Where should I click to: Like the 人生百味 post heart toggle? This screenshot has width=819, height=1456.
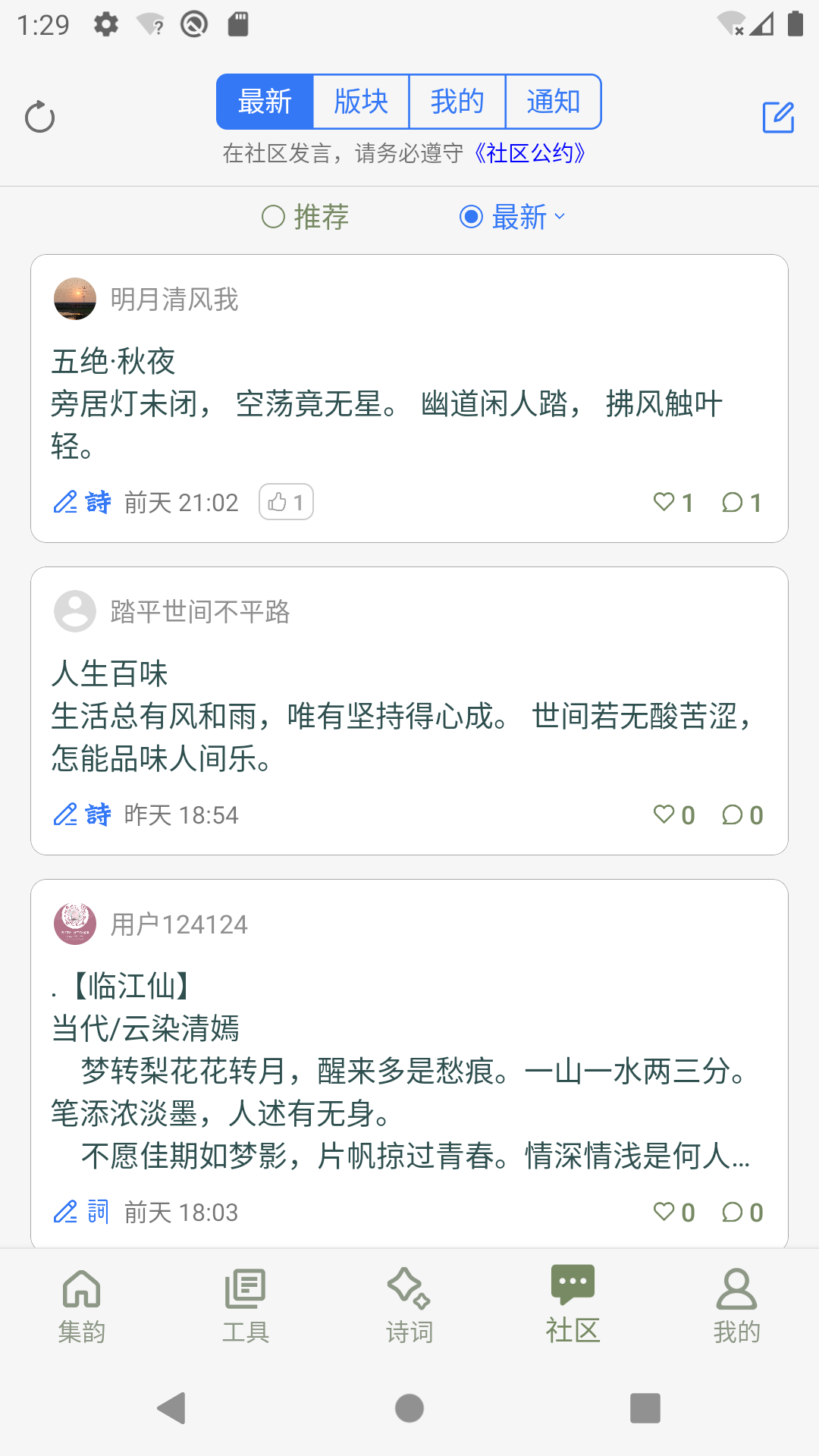pyautogui.click(x=664, y=814)
